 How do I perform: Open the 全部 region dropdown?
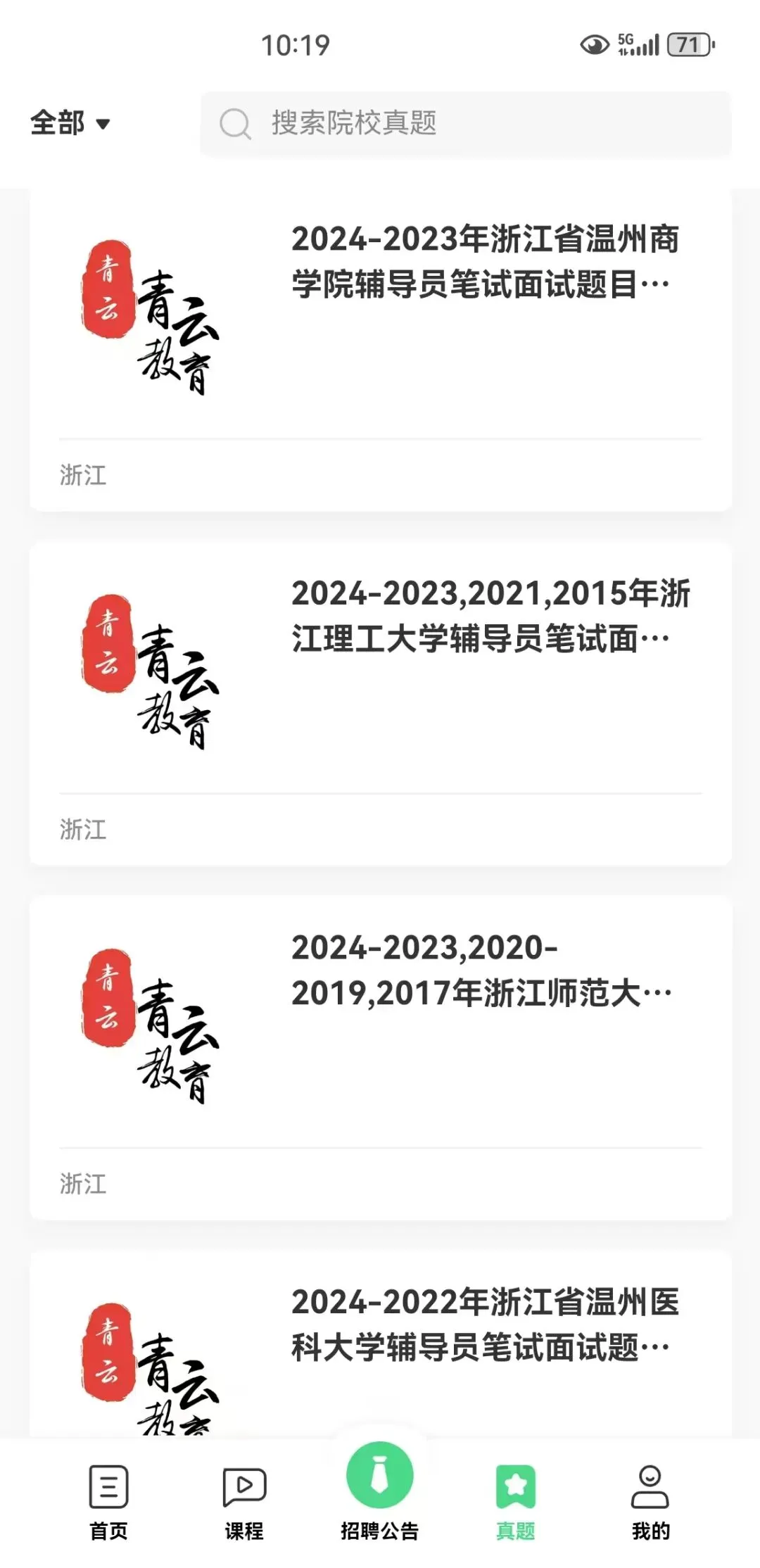click(x=70, y=124)
